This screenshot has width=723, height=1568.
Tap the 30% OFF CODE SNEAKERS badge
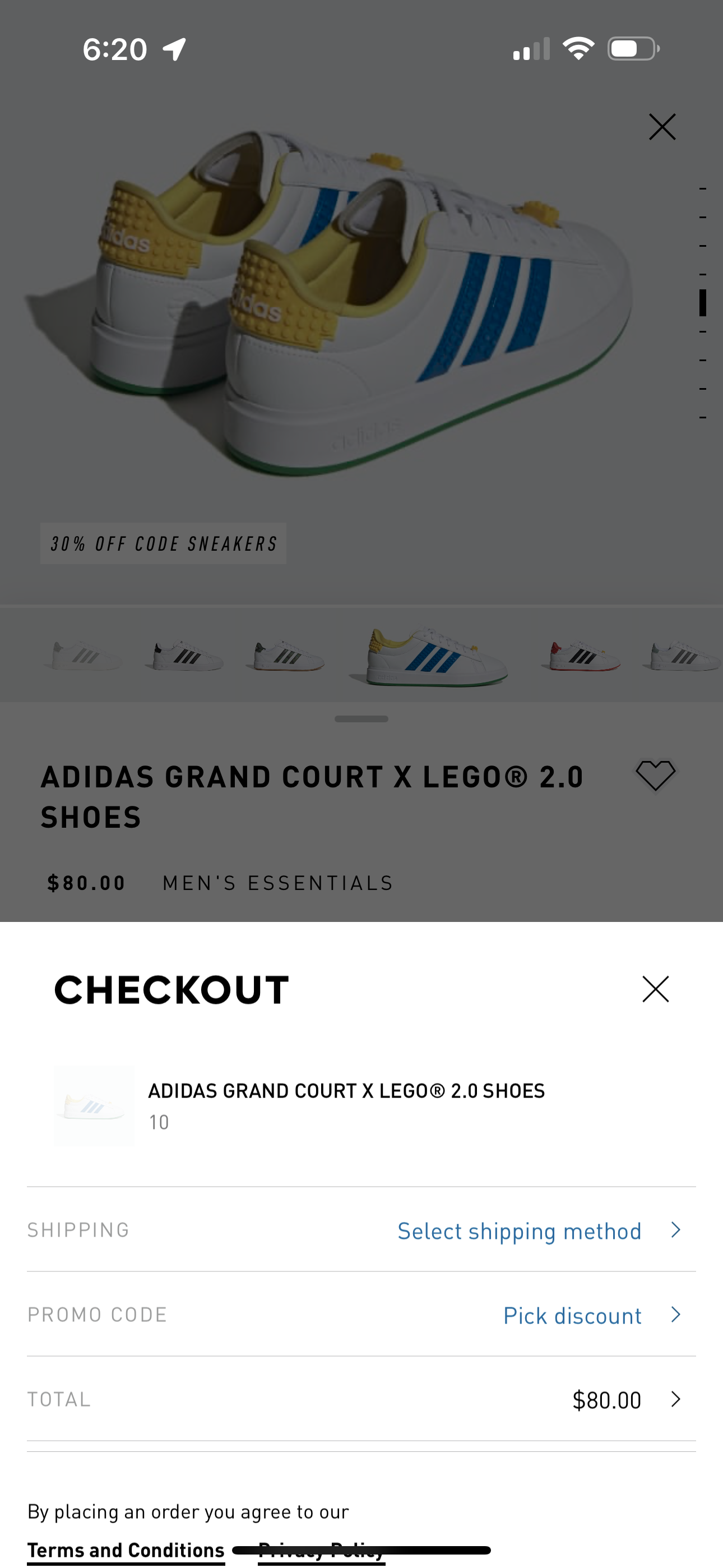[x=163, y=543]
